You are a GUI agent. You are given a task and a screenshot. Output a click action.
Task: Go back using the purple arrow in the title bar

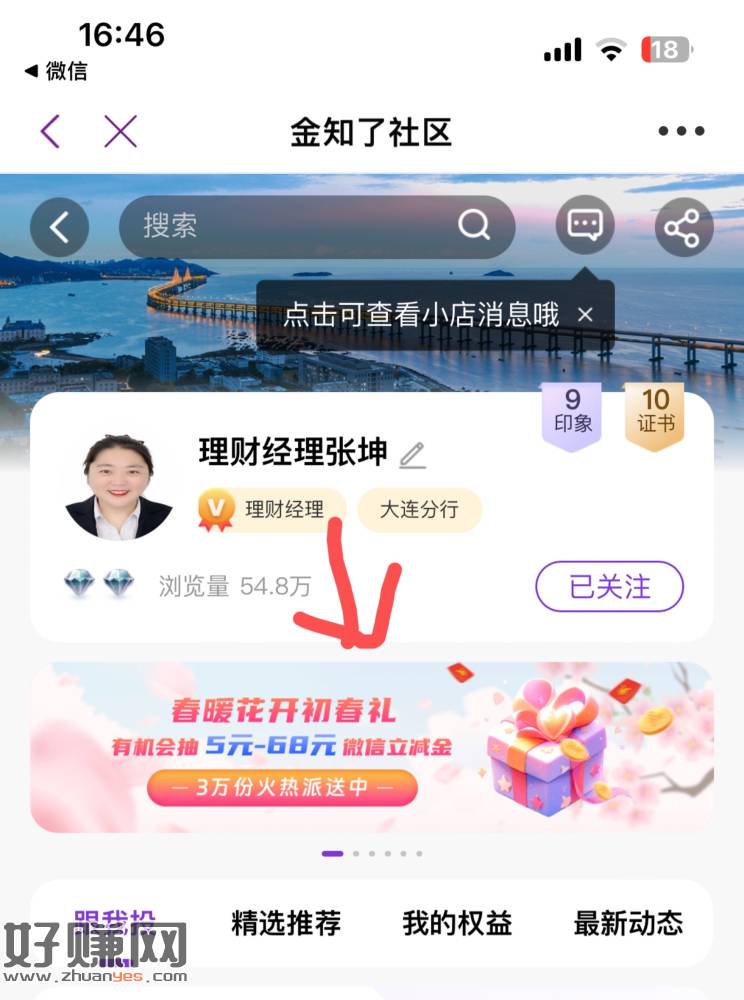pyautogui.click(x=51, y=131)
